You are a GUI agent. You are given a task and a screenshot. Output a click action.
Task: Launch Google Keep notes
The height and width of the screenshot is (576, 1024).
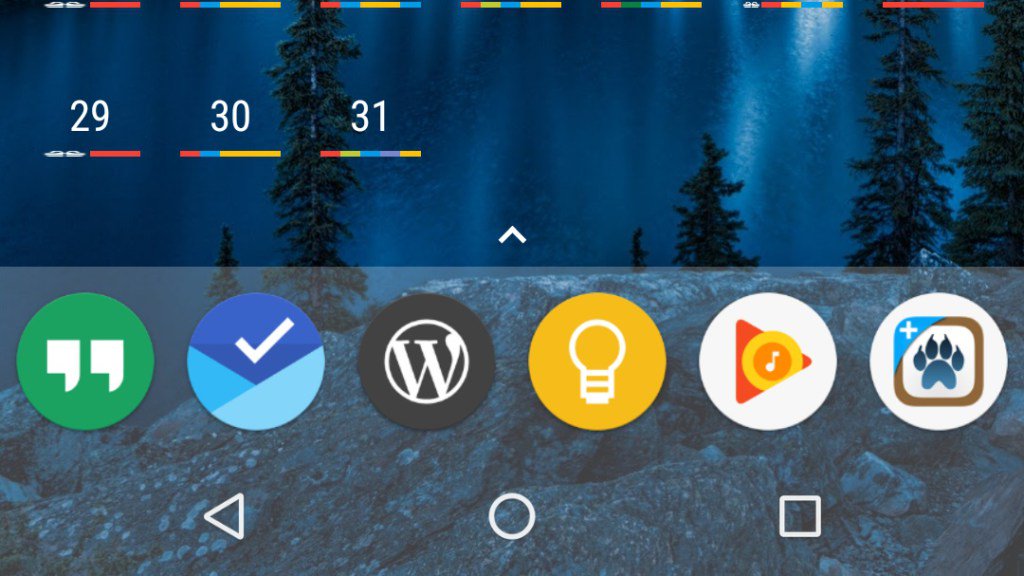click(x=597, y=361)
